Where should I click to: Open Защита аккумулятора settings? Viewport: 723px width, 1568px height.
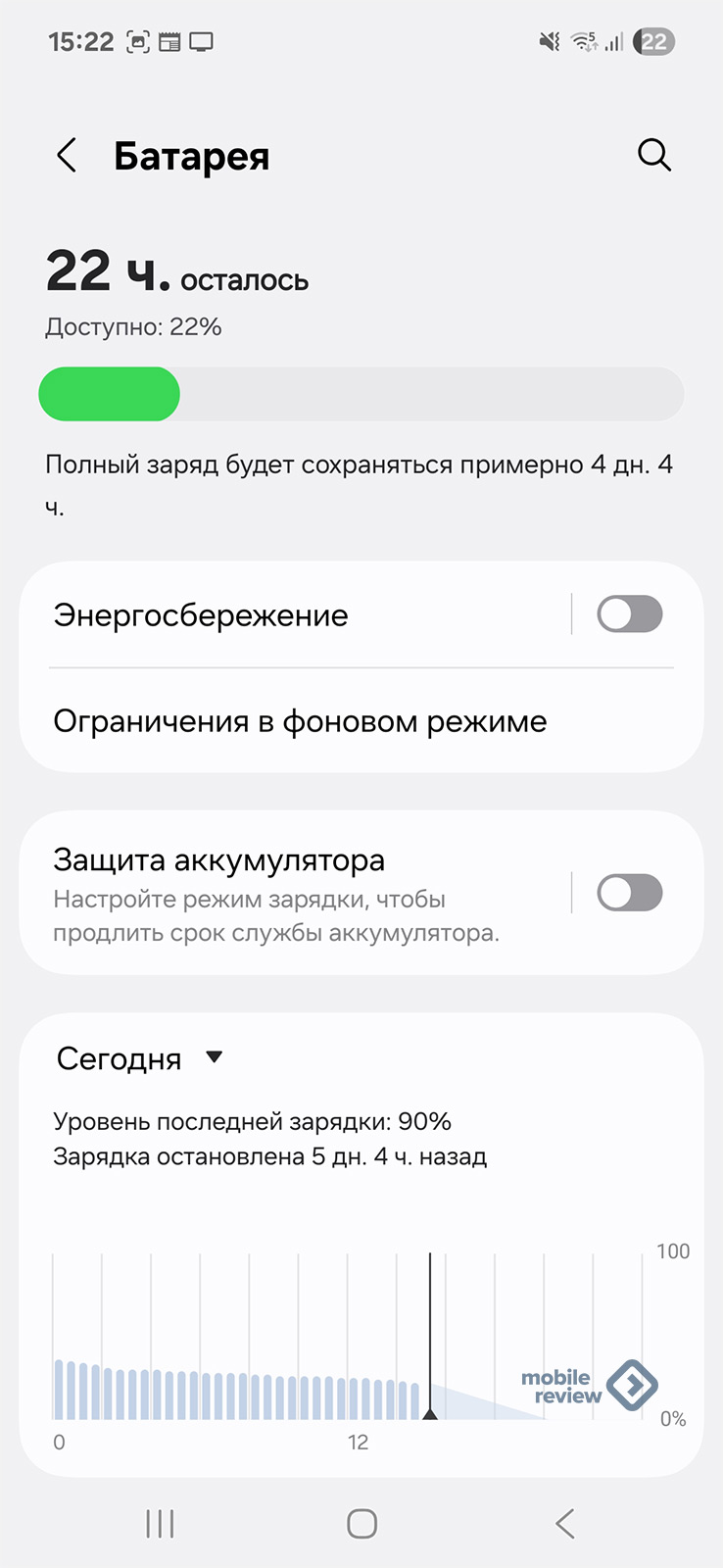[x=294, y=894]
